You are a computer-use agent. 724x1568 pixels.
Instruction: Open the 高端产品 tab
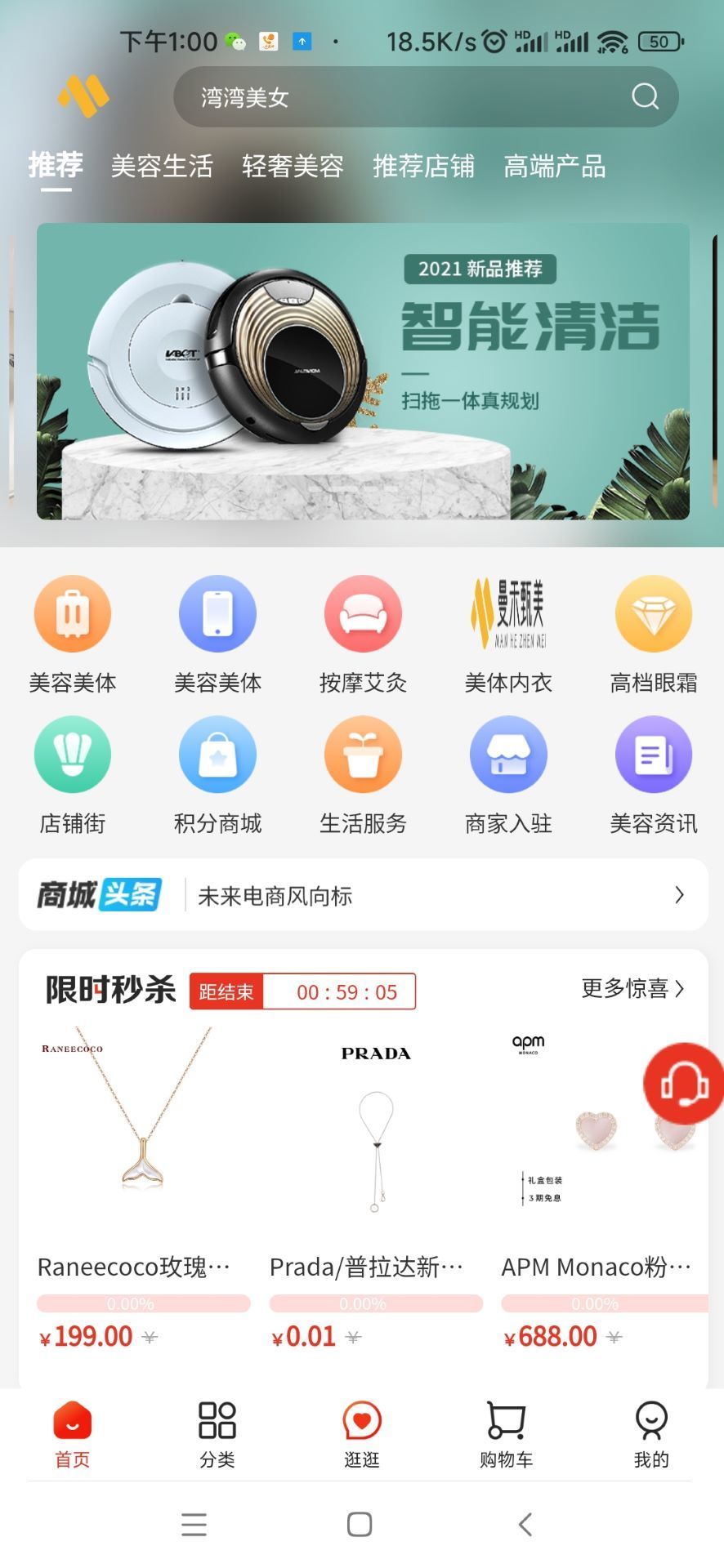tap(554, 167)
